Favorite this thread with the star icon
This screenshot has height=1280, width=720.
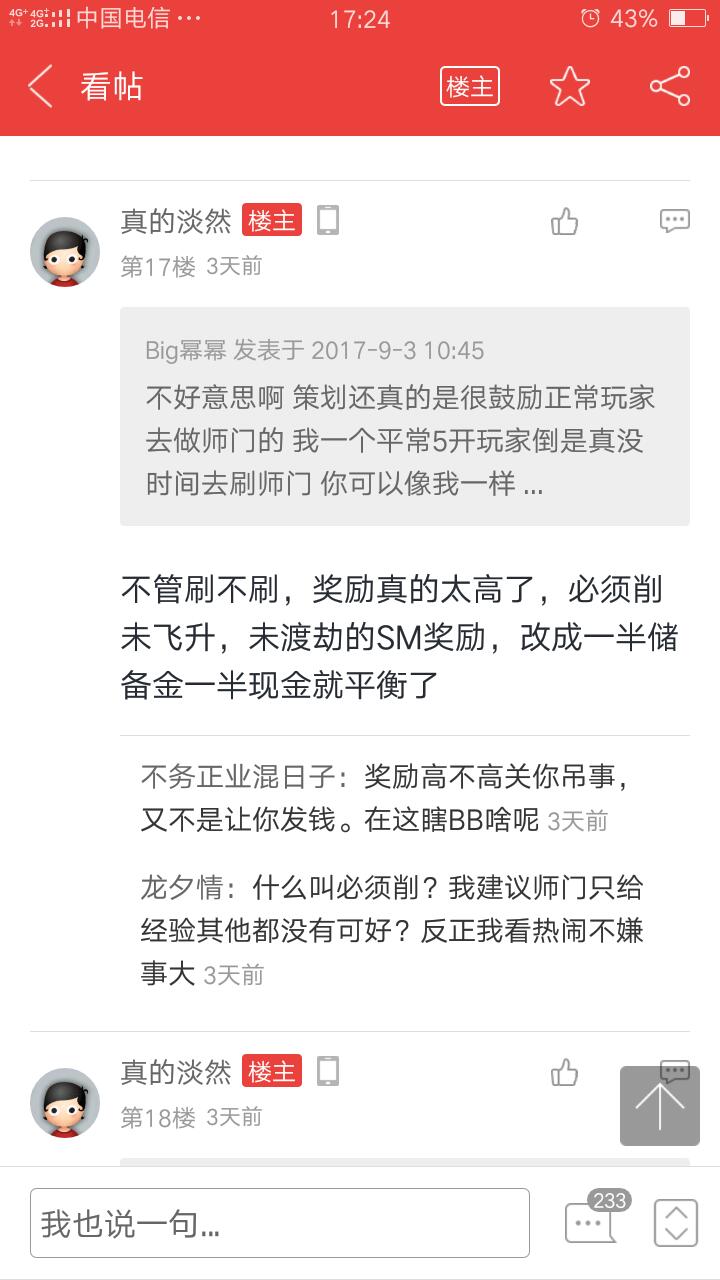point(570,87)
